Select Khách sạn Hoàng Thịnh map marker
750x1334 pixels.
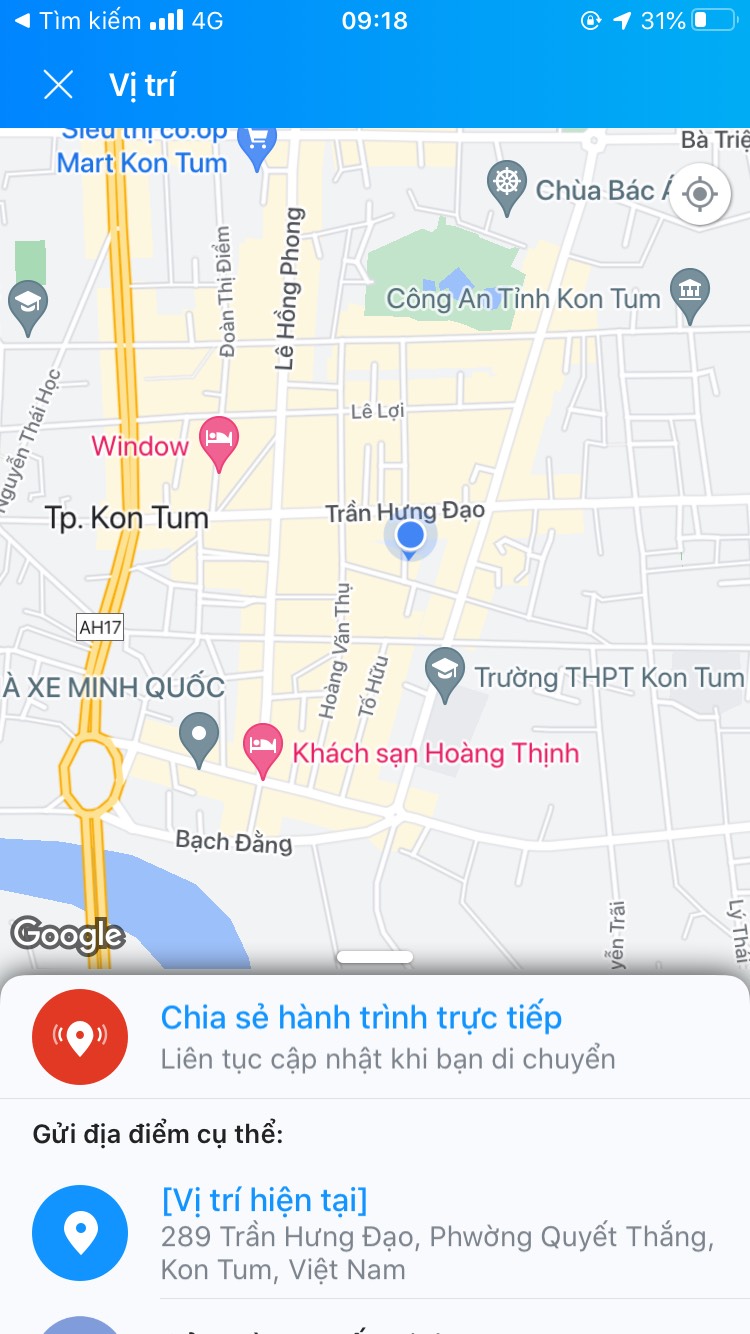[x=263, y=748]
